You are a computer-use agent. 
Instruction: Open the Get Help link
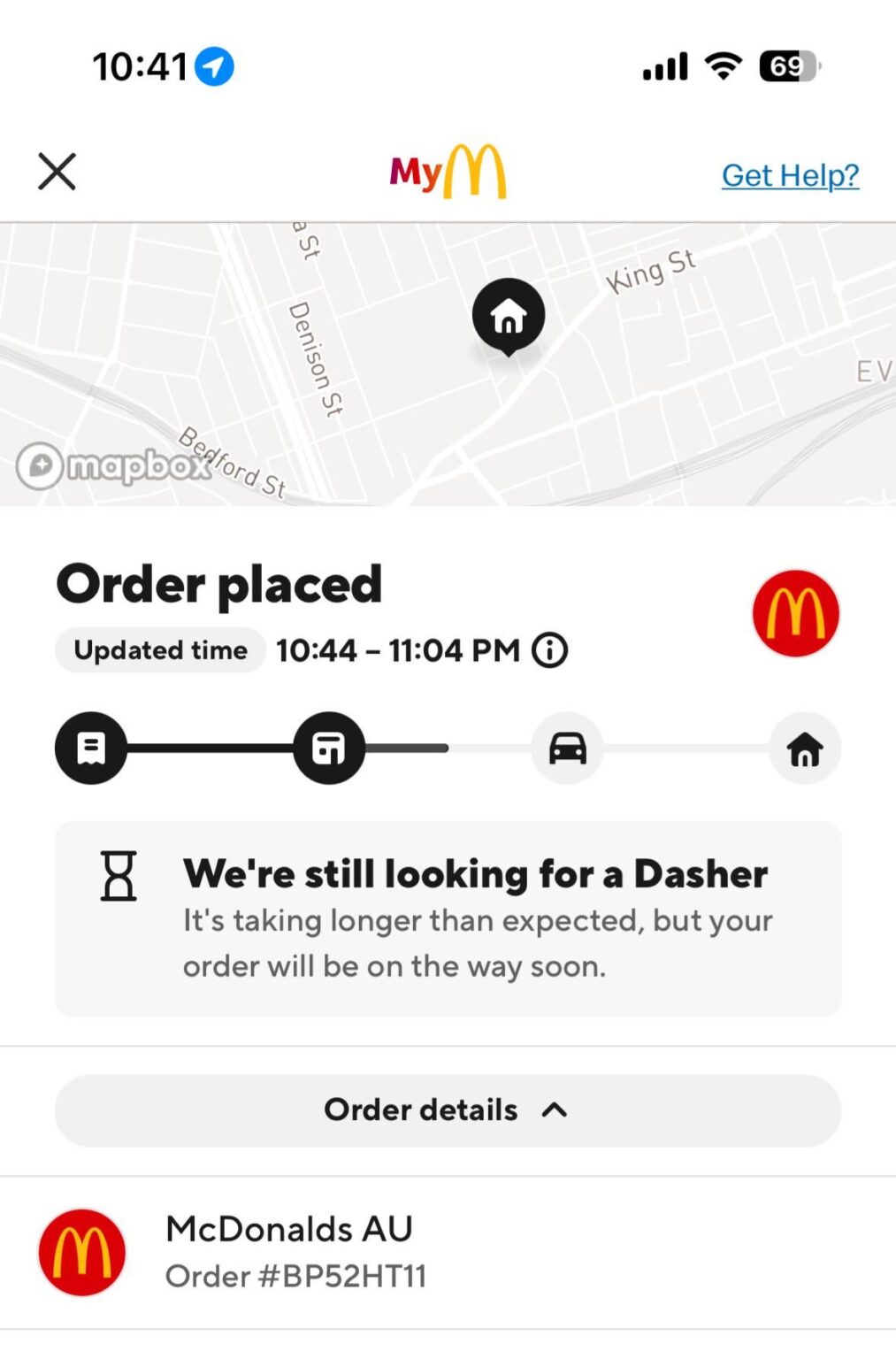789,174
